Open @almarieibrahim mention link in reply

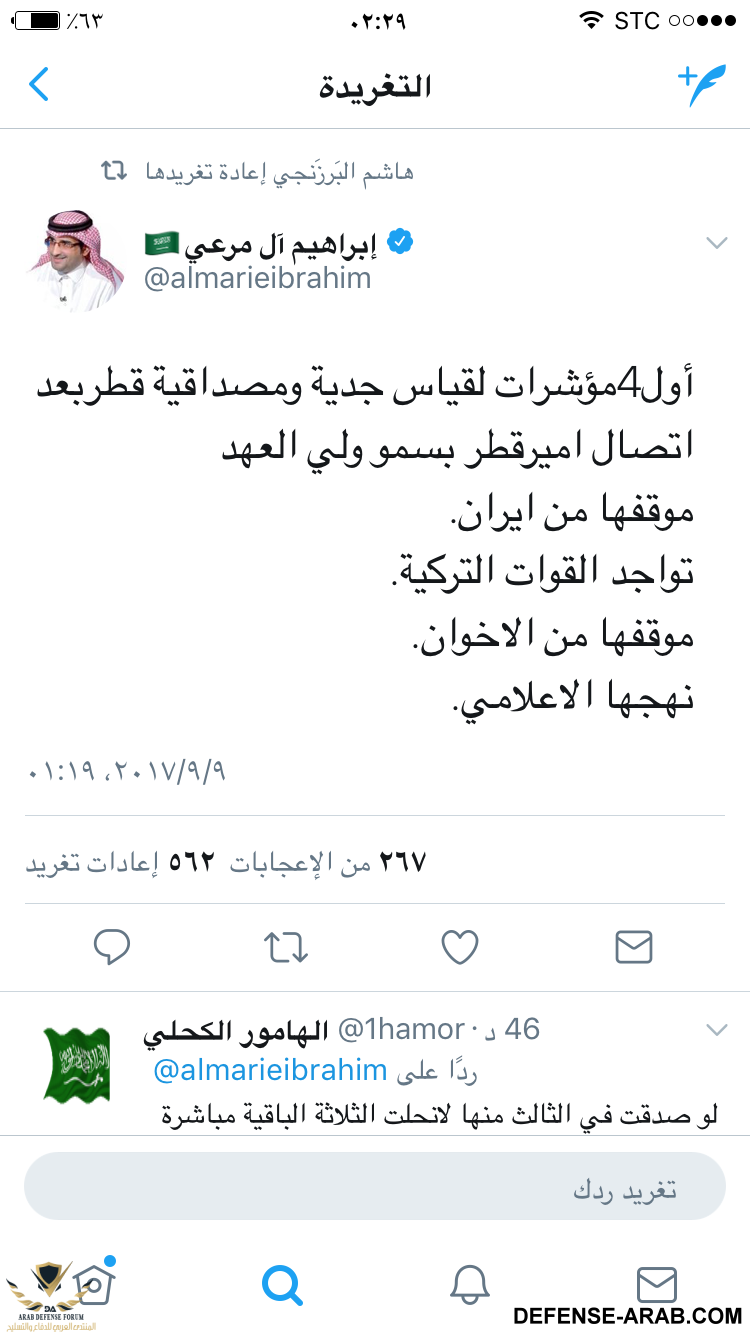pyautogui.click(x=270, y=1071)
